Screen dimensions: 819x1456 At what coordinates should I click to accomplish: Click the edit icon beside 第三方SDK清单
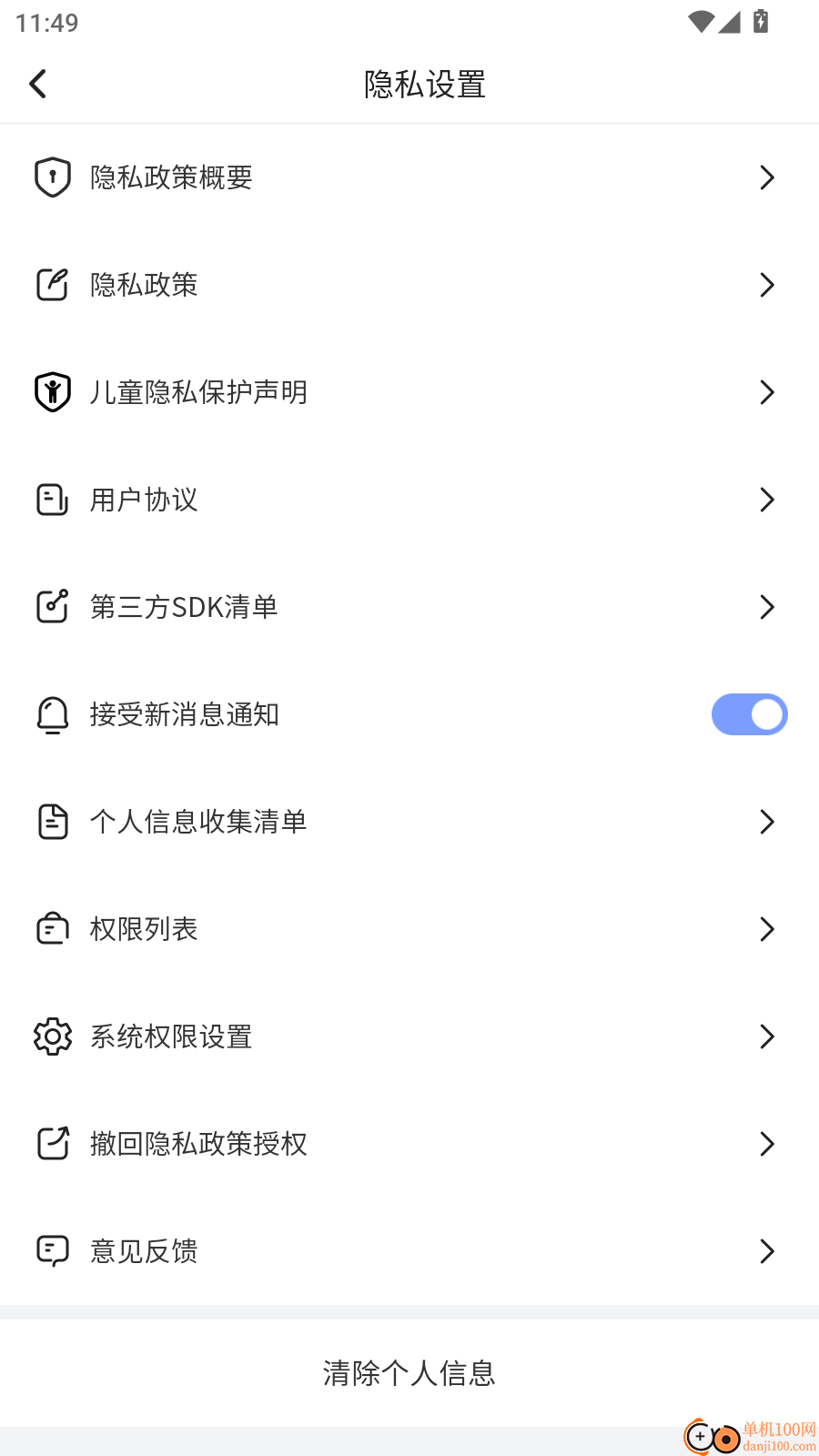coord(53,607)
